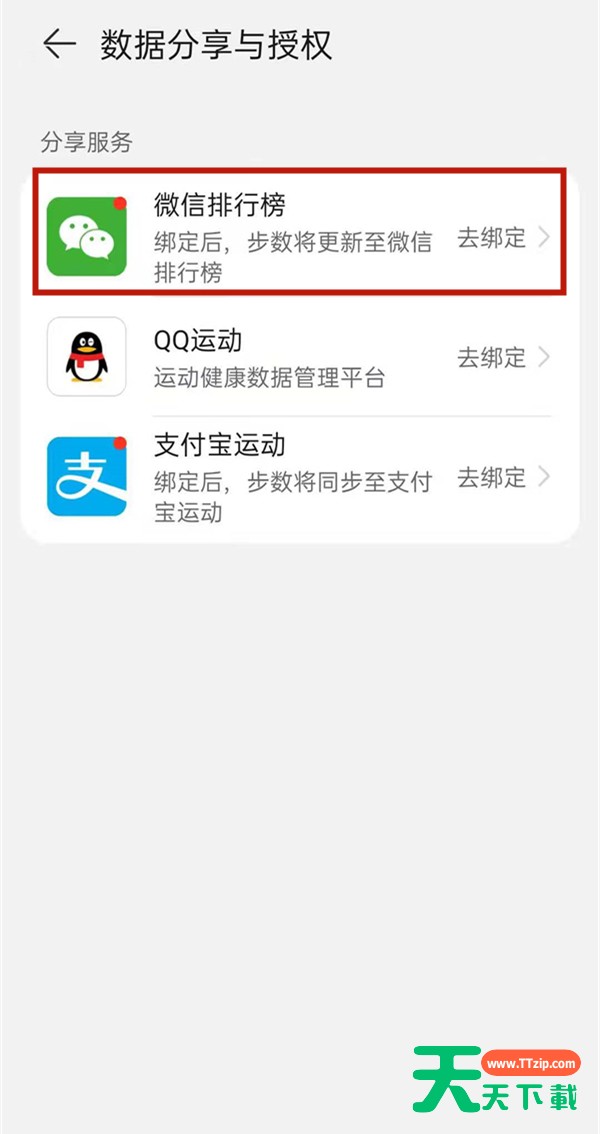The image size is (600, 1134).
Task: Go back using the top arrow
Action: coord(59,45)
